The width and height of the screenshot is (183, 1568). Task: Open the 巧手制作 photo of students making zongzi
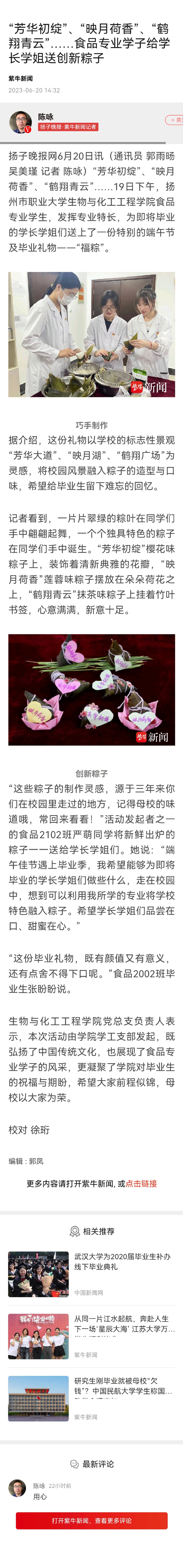[91, 334]
